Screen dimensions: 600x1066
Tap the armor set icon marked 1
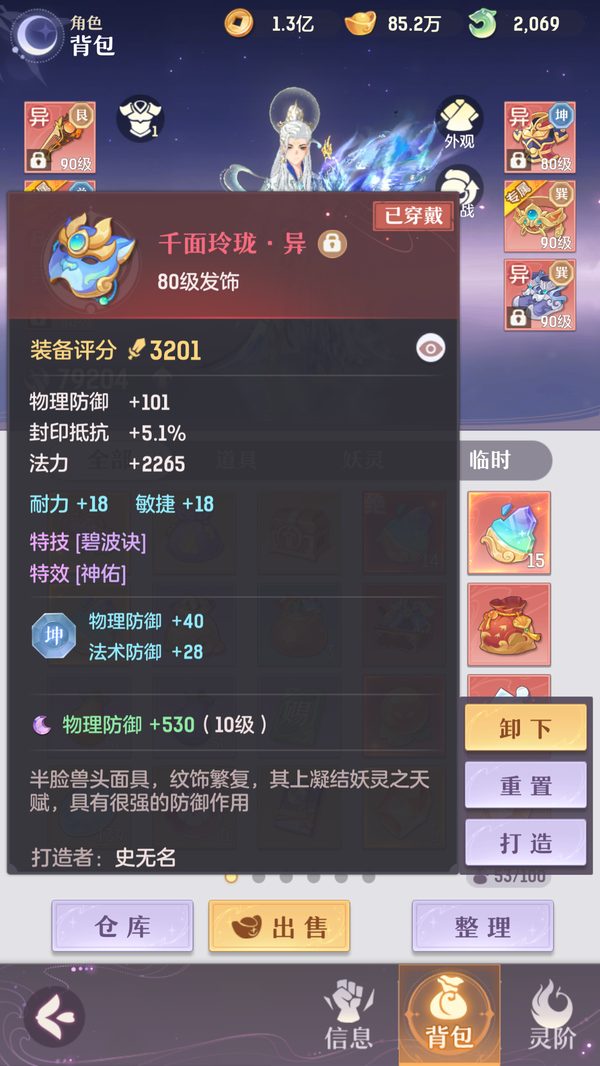141,118
